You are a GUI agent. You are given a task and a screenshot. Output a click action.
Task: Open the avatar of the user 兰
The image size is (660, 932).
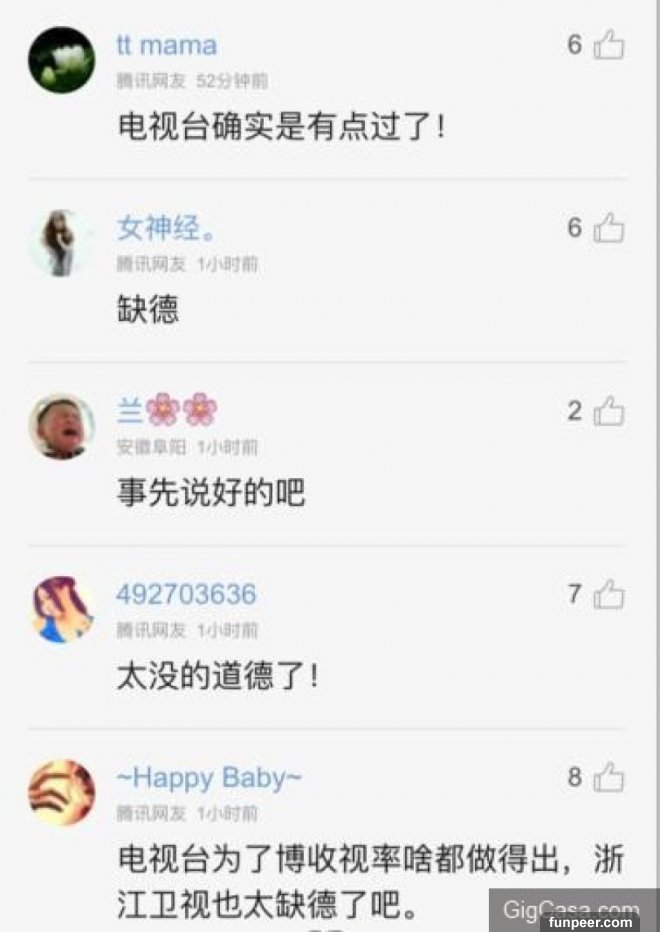(x=61, y=426)
